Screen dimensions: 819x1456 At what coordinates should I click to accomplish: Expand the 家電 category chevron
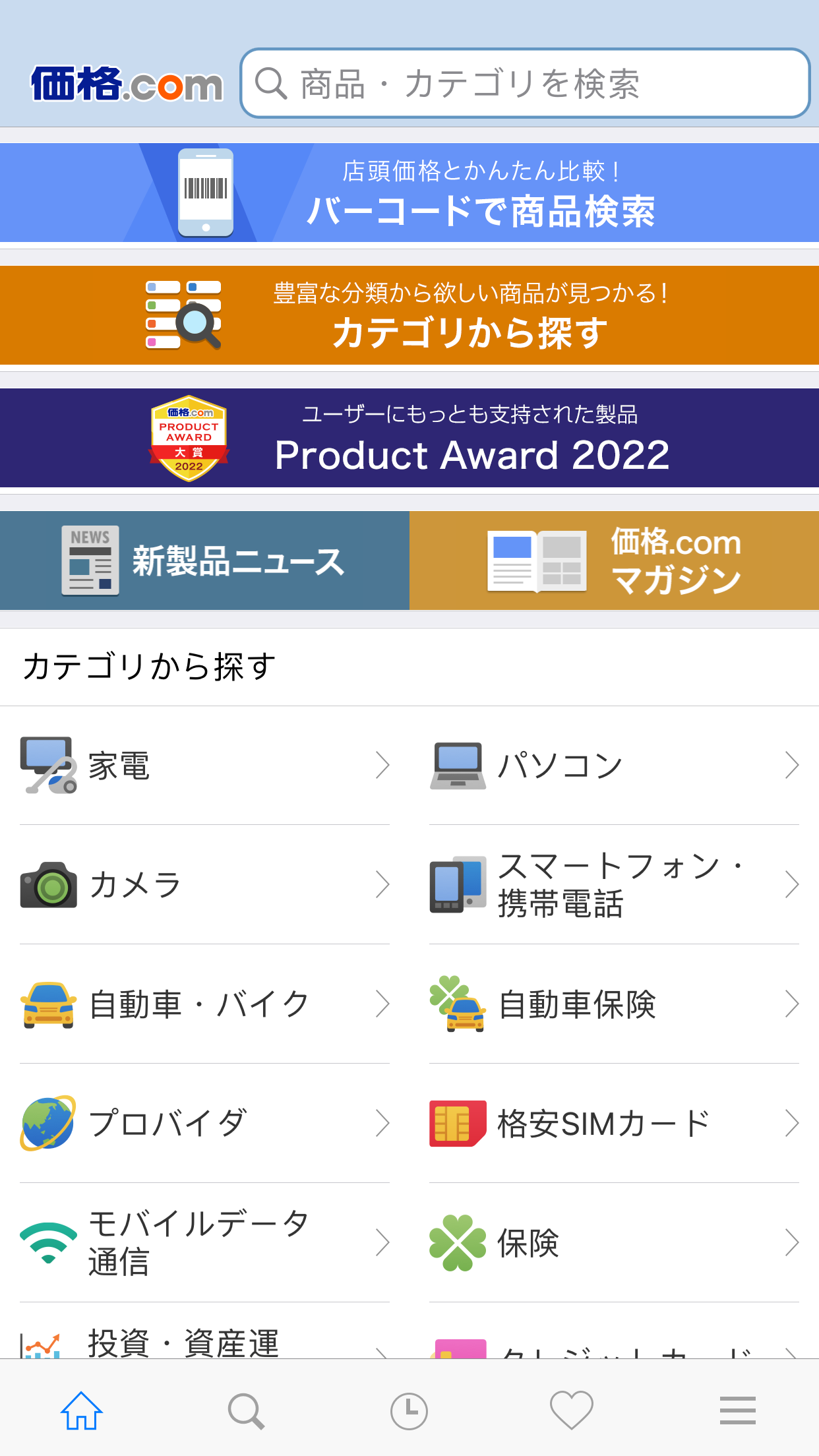point(382,765)
